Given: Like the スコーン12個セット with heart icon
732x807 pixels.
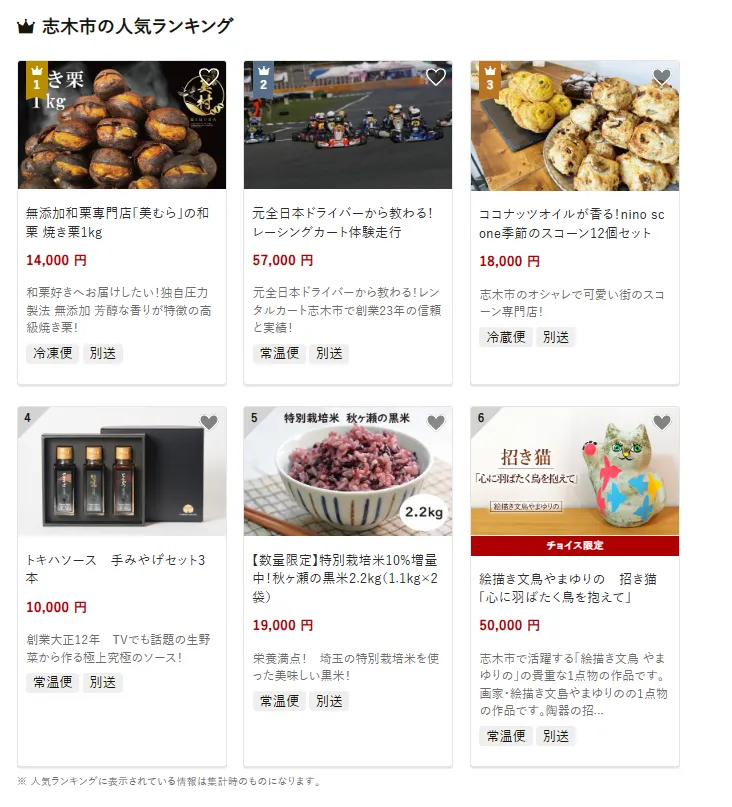Looking at the screenshot, I should (x=661, y=78).
